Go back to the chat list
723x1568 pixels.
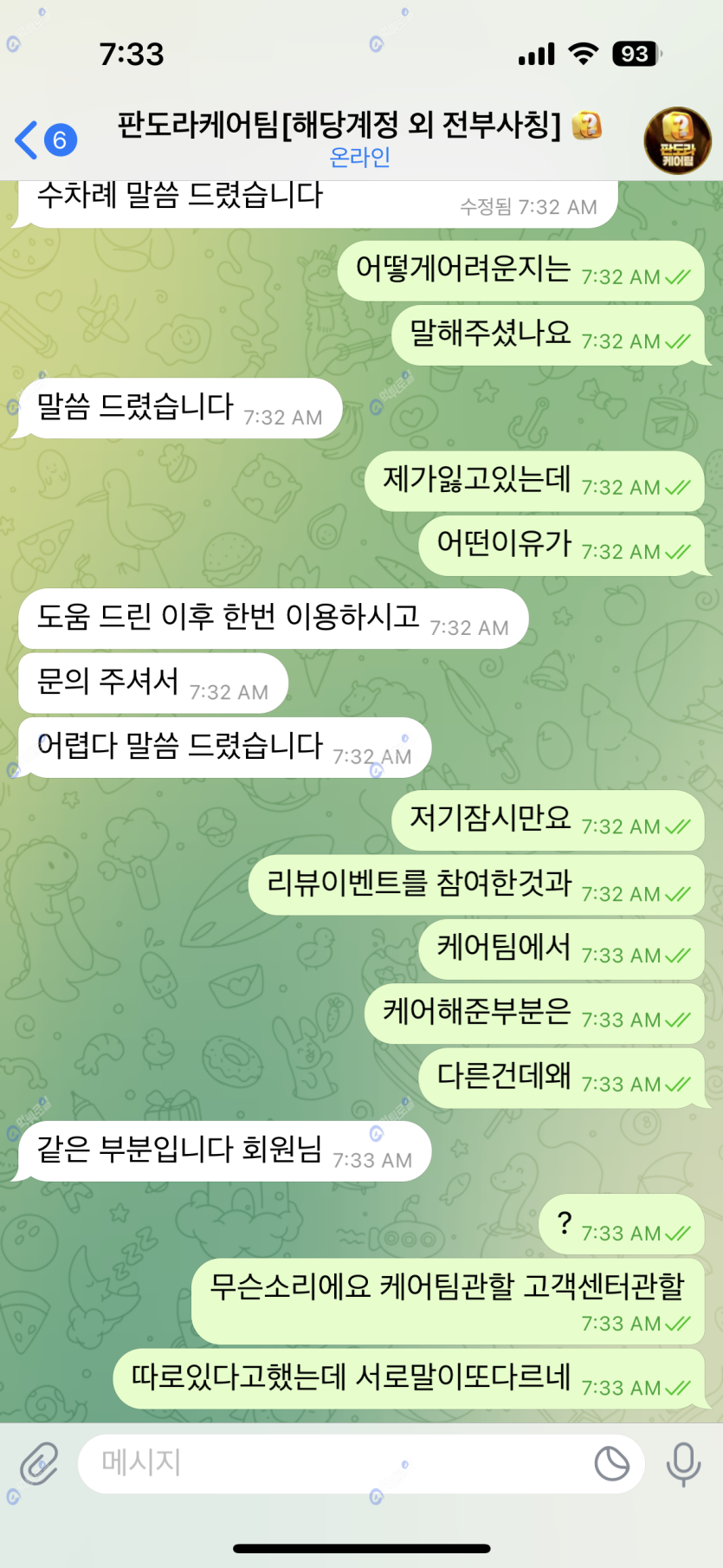click(x=43, y=139)
